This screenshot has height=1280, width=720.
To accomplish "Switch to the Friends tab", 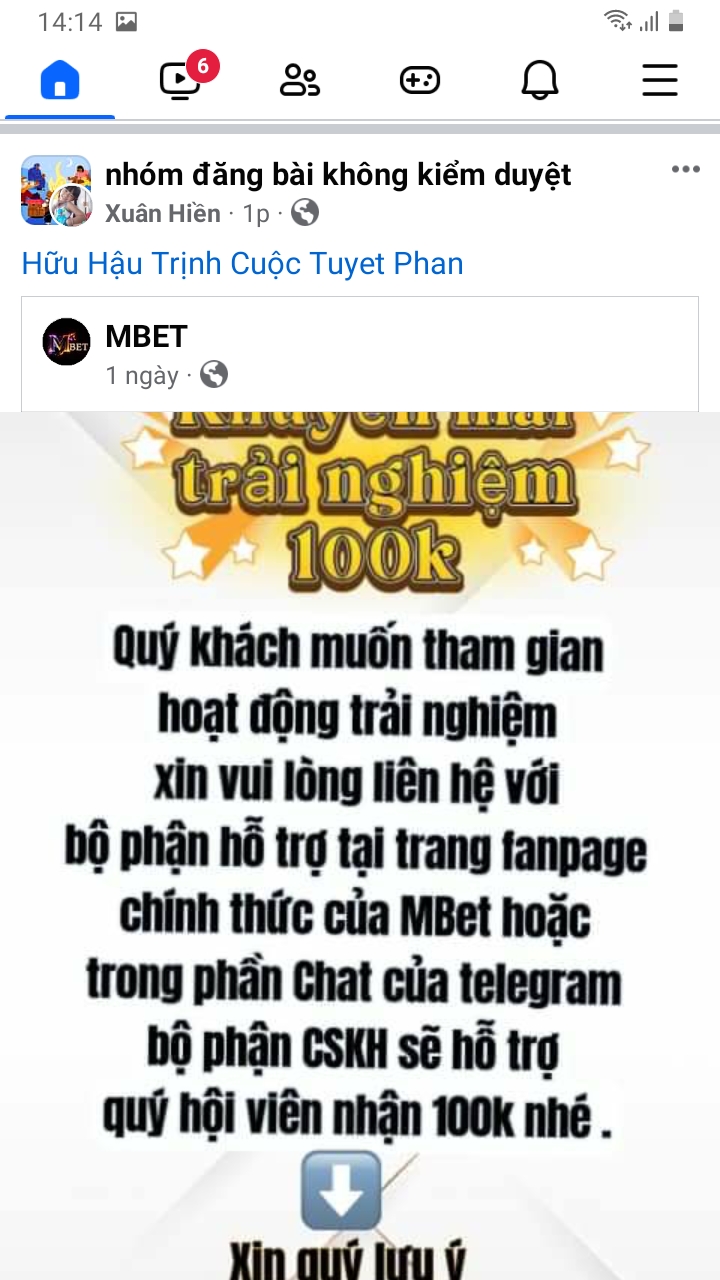I will [300, 79].
